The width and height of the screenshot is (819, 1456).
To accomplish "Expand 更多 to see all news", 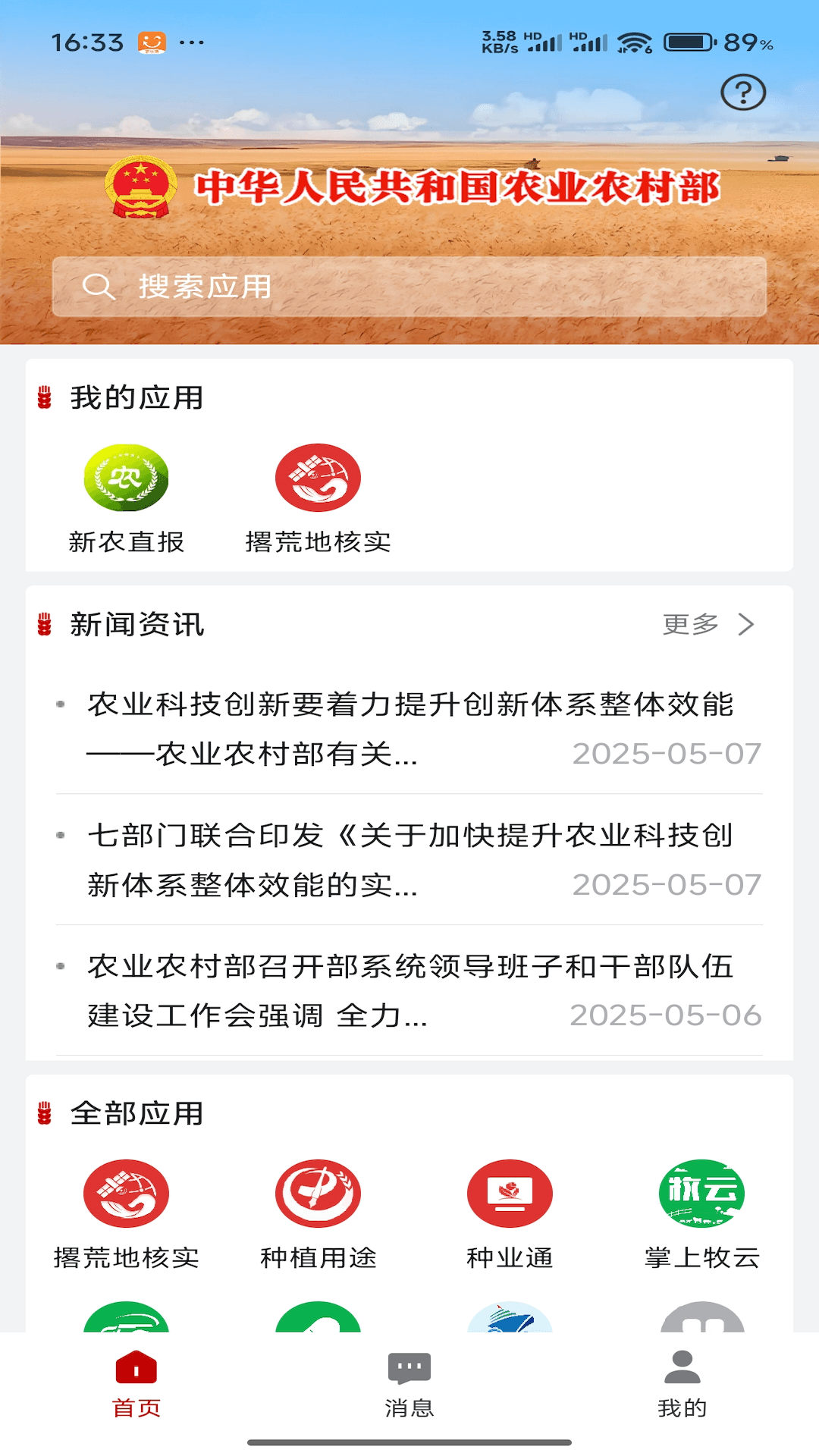I will point(690,625).
